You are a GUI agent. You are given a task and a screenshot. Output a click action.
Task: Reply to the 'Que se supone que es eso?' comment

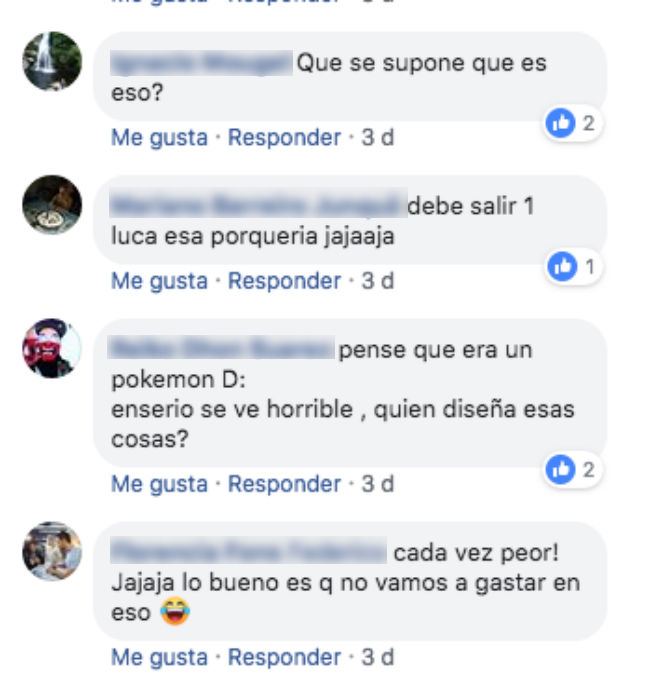pyautogui.click(x=284, y=137)
